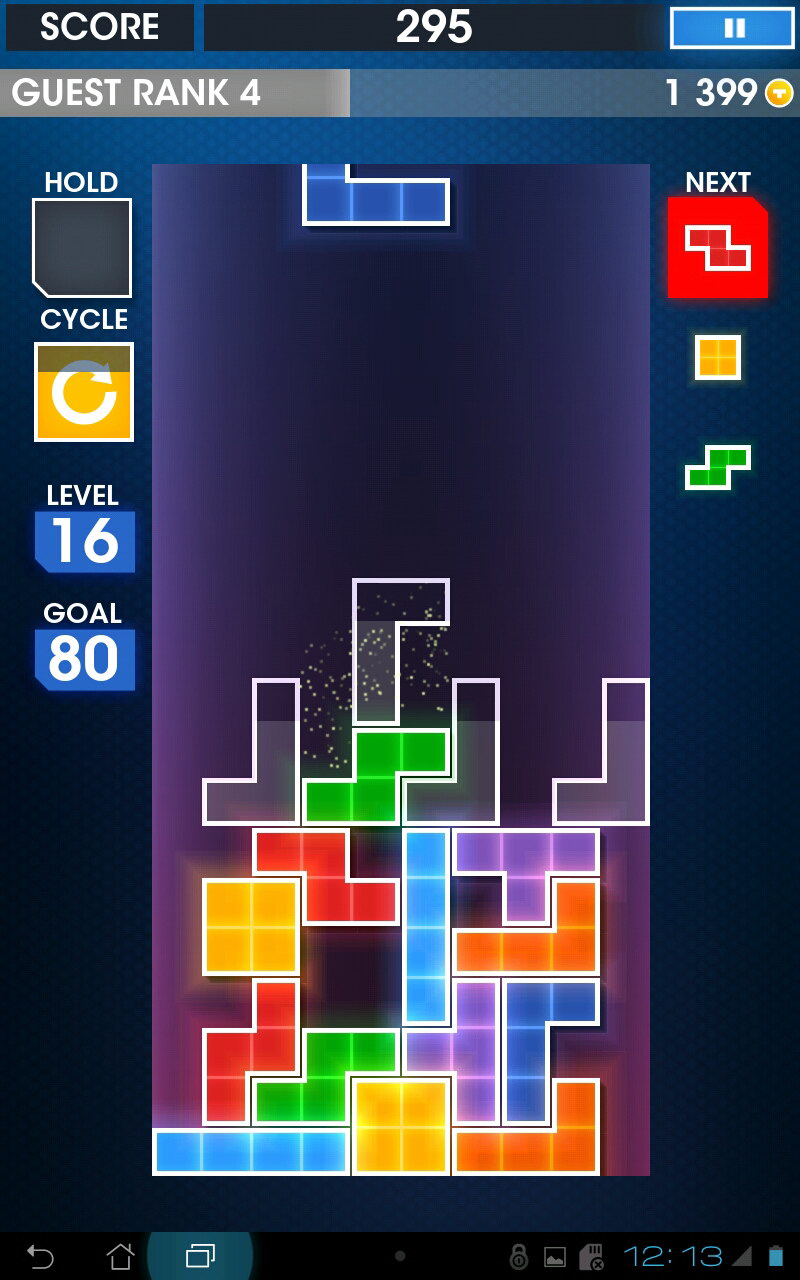Pause the game
Viewport: 800px width, 1280px height.
click(734, 28)
